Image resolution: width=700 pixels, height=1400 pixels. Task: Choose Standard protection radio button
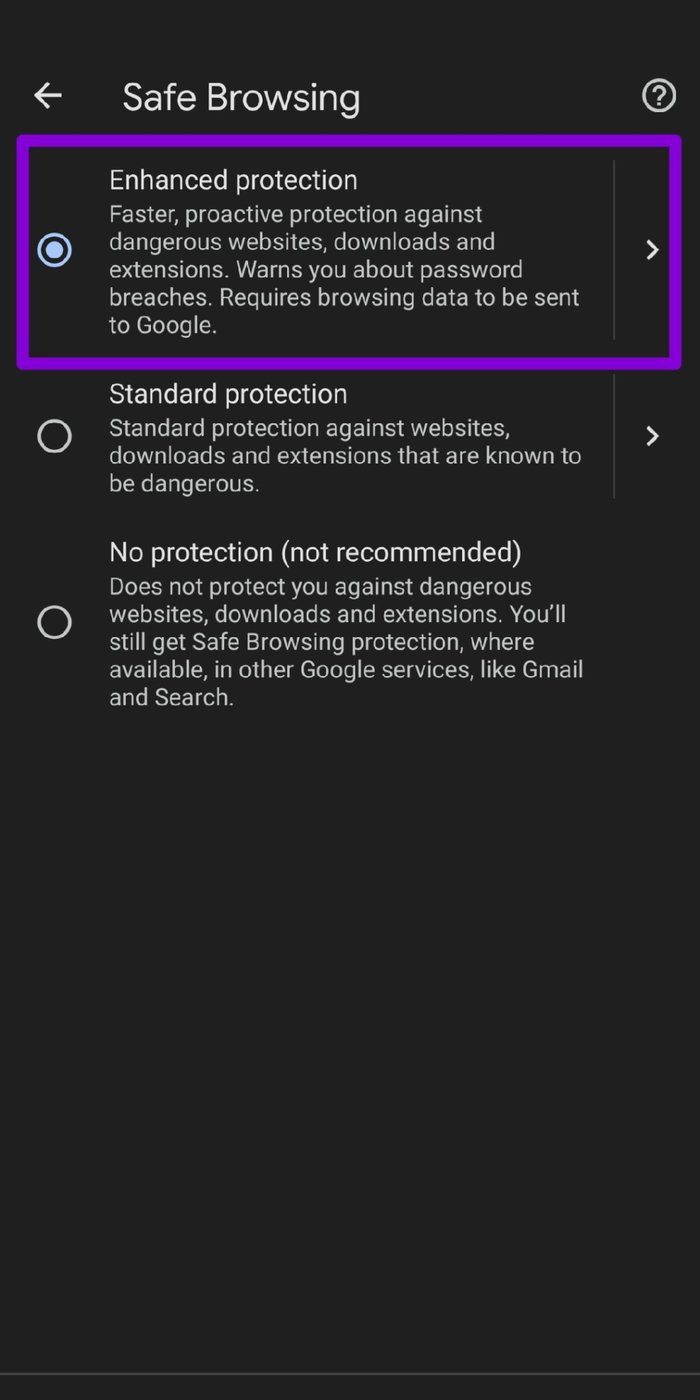pos(54,436)
